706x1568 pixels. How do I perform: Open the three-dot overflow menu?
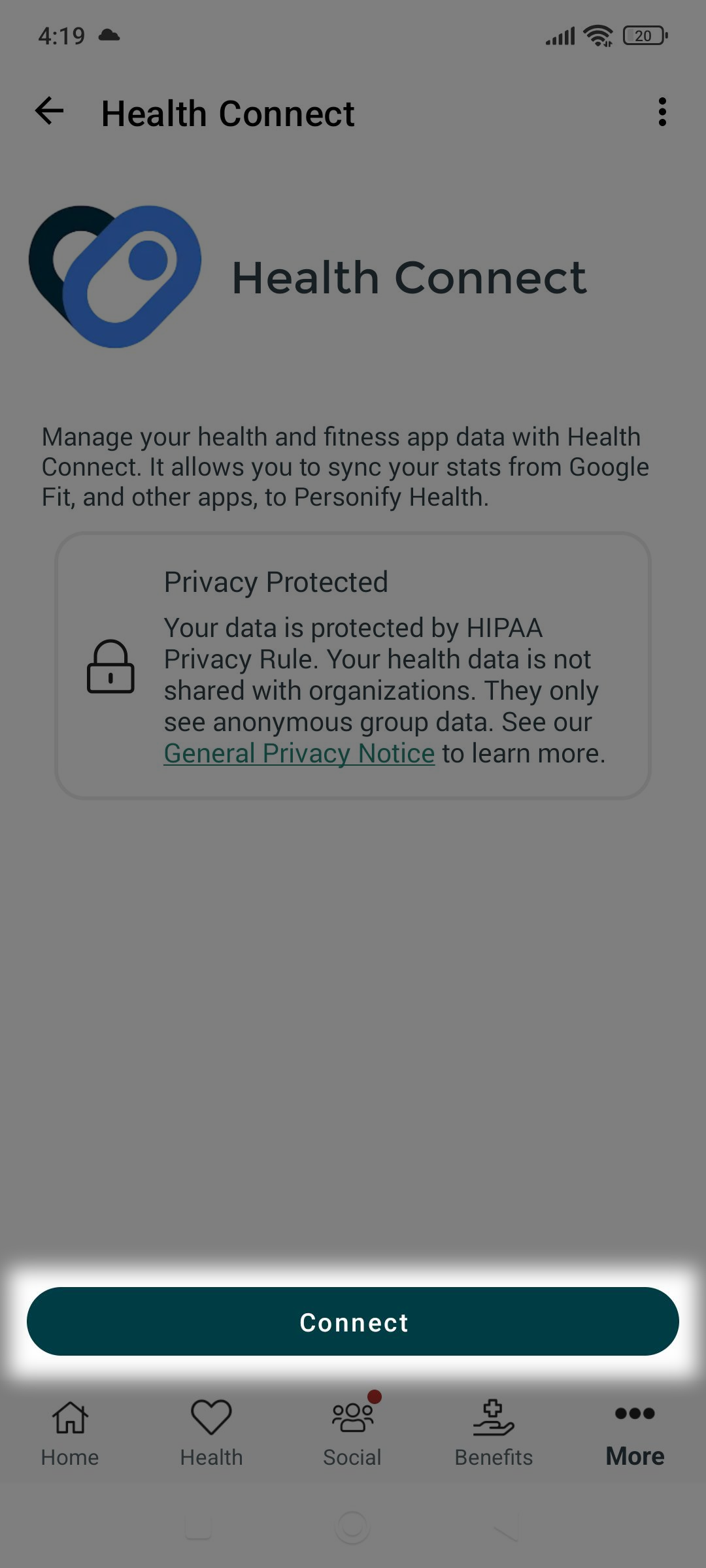coord(662,112)
